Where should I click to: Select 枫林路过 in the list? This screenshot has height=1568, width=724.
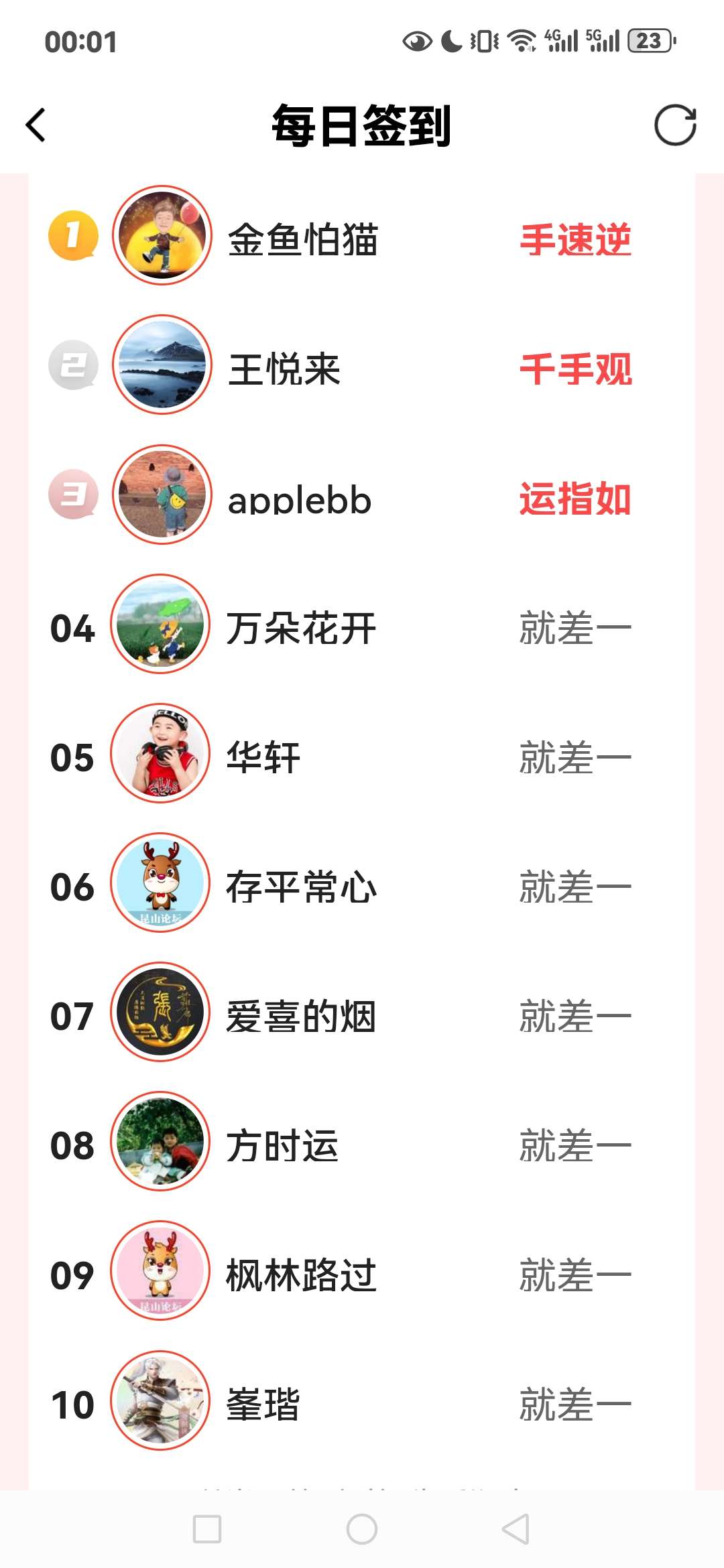[301, 1275]
